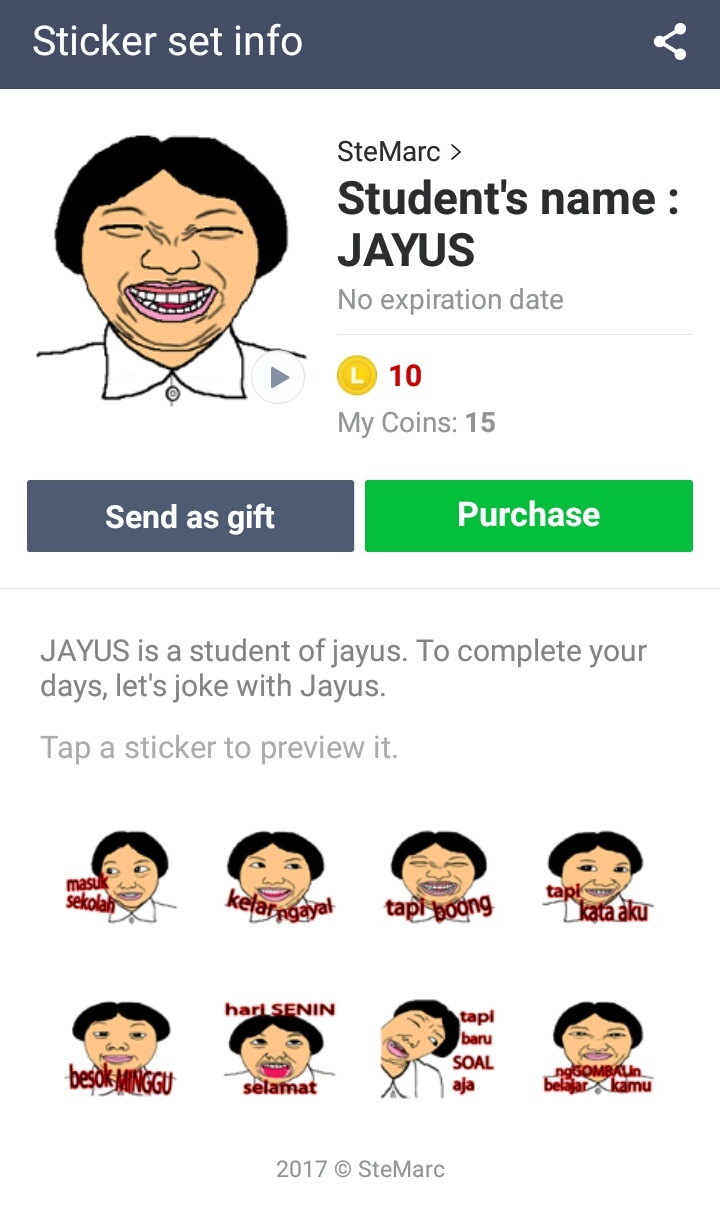This screenshot has width=720, height=1223.
Task: Share this sticker set
Action: 669,42
